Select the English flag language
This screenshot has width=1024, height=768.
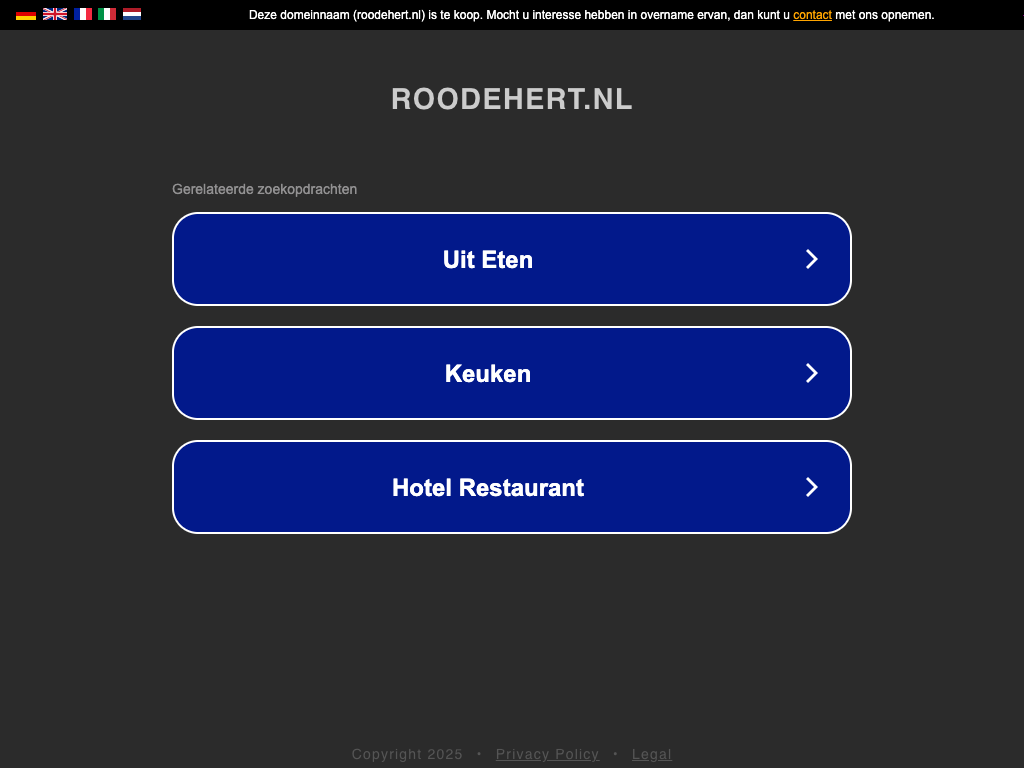(55, 14)
